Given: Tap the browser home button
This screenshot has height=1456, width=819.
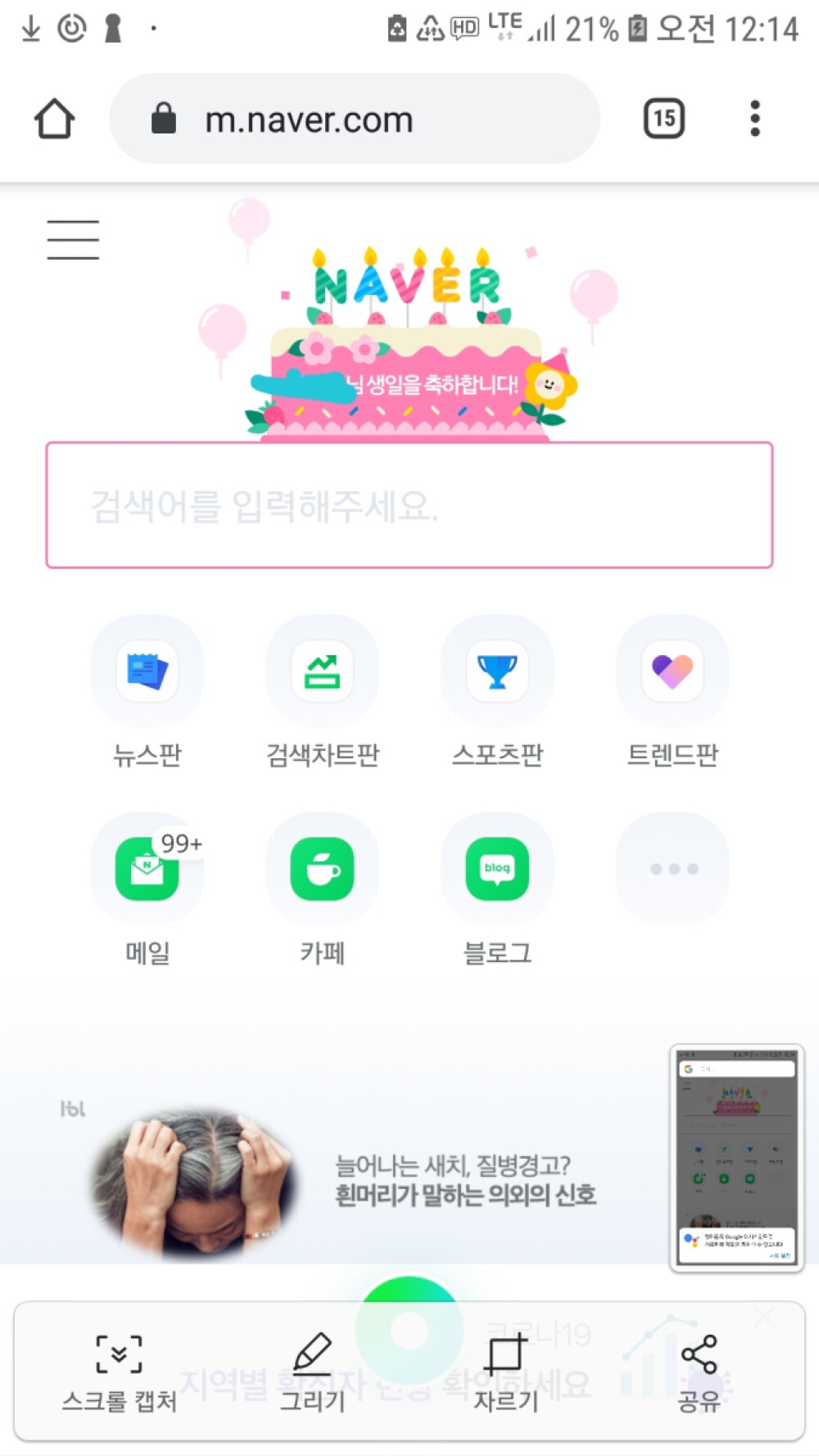Looking at the screenshot, I should [x=54, y=120].
